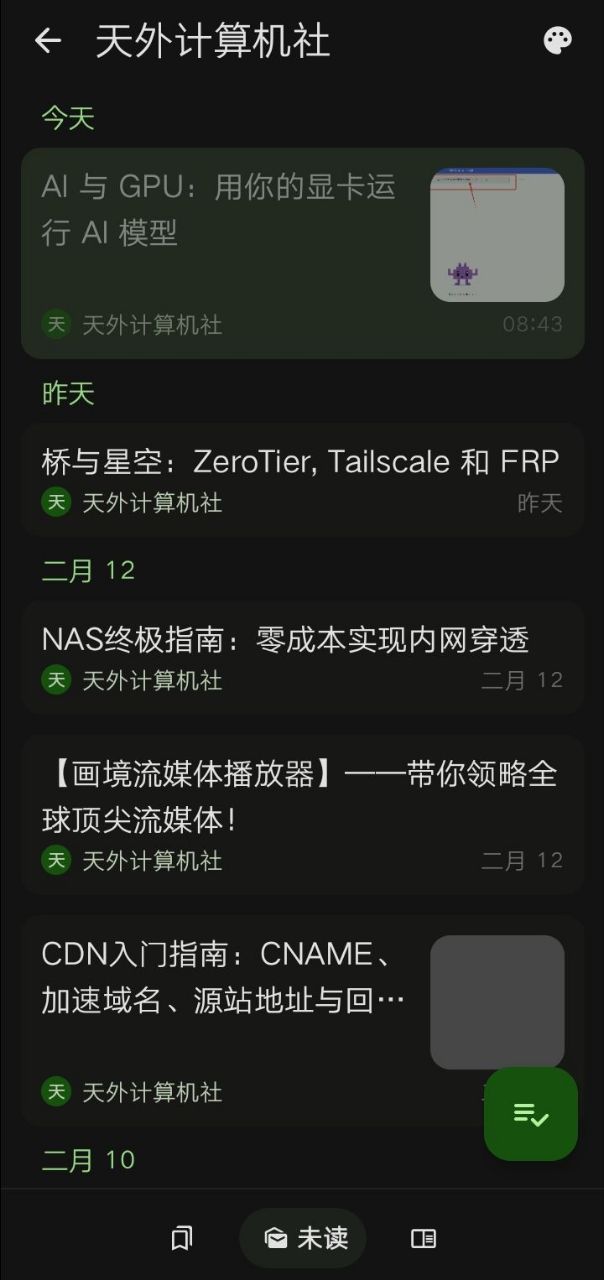The height and width of the screenshot is (1280, 604).
Task: Select the 未读 unread tab
Action: (303, 1239)
